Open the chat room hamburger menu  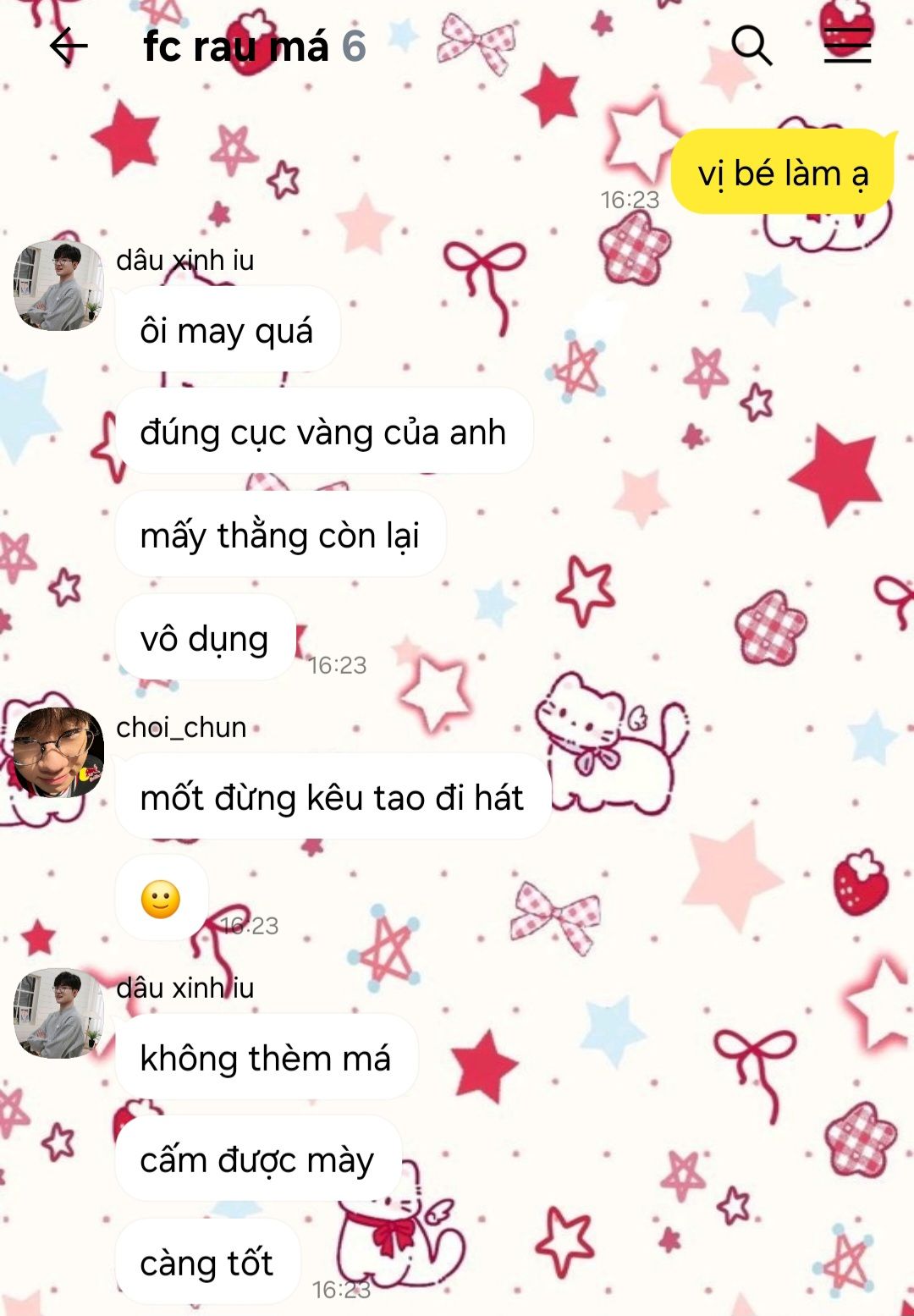click(847, 46)
